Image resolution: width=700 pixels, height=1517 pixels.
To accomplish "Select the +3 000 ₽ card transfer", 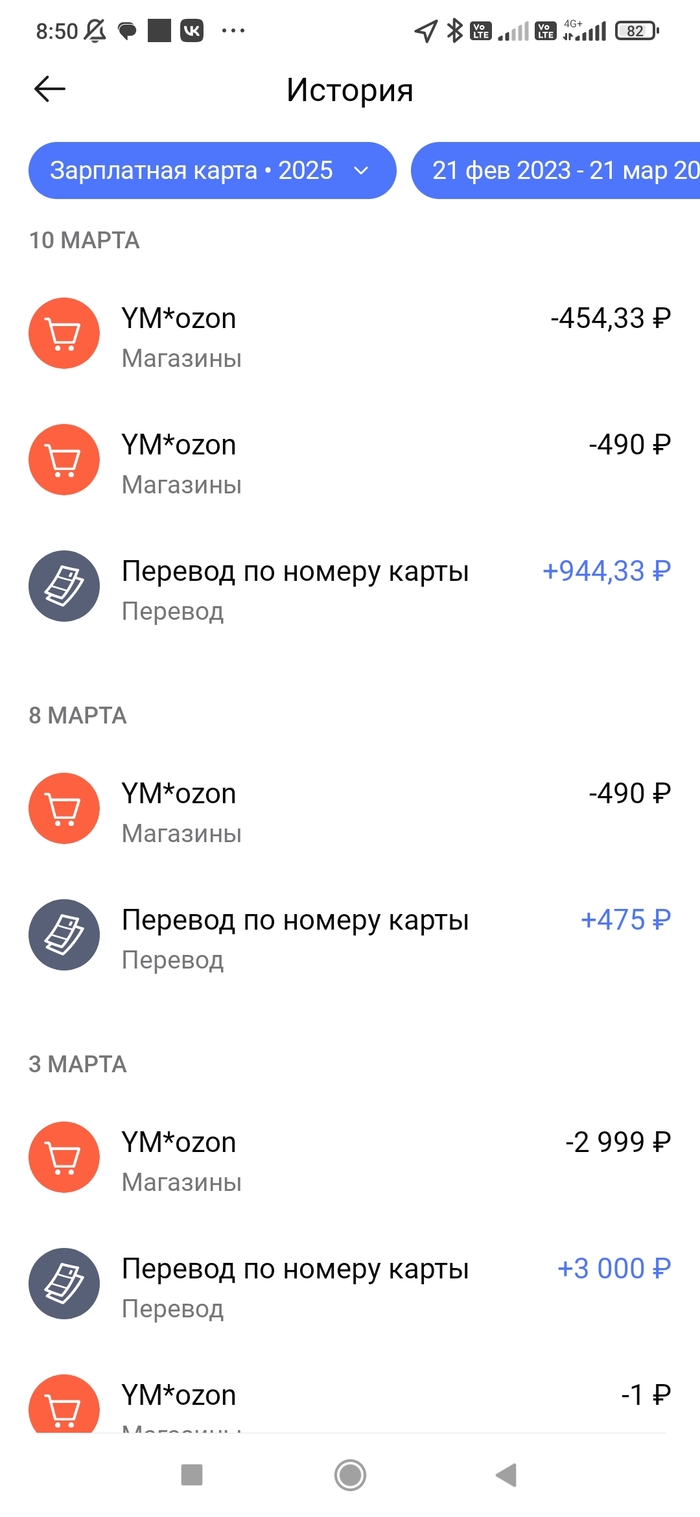I will point(350,1286).
